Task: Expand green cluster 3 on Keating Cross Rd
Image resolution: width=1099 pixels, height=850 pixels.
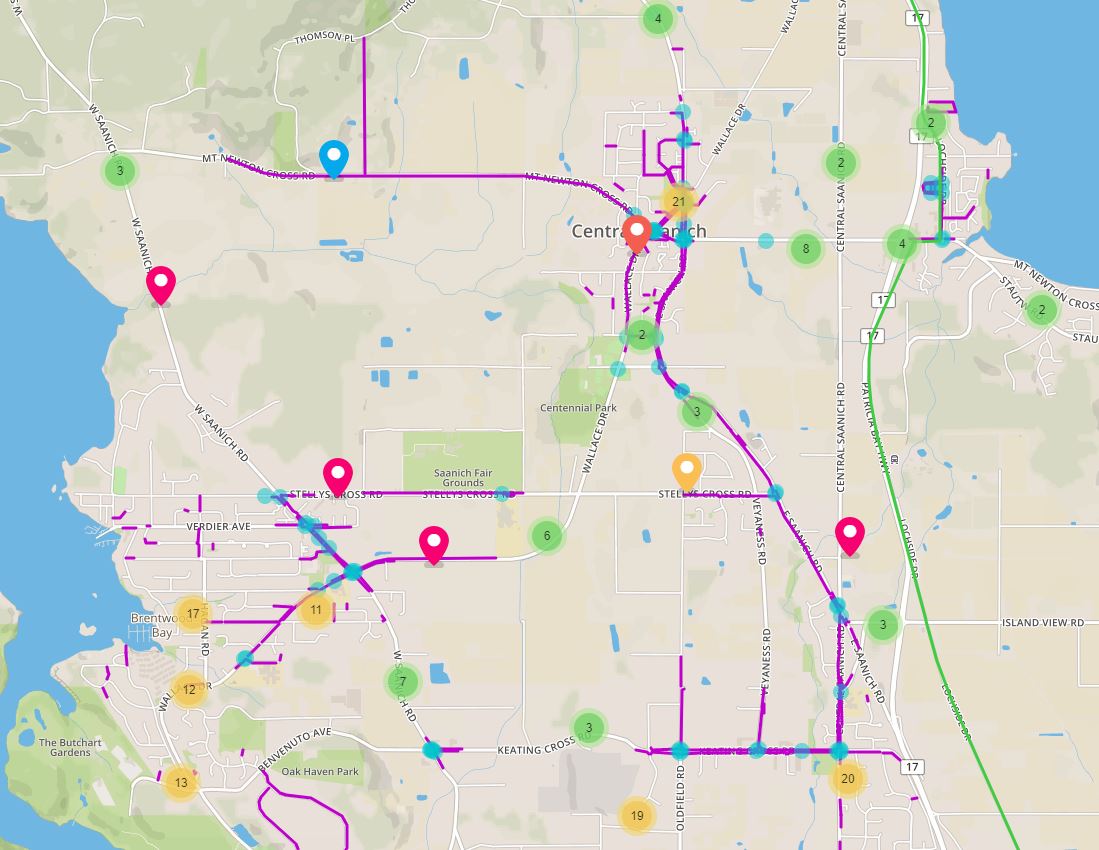Action: [x=589, y=728]
